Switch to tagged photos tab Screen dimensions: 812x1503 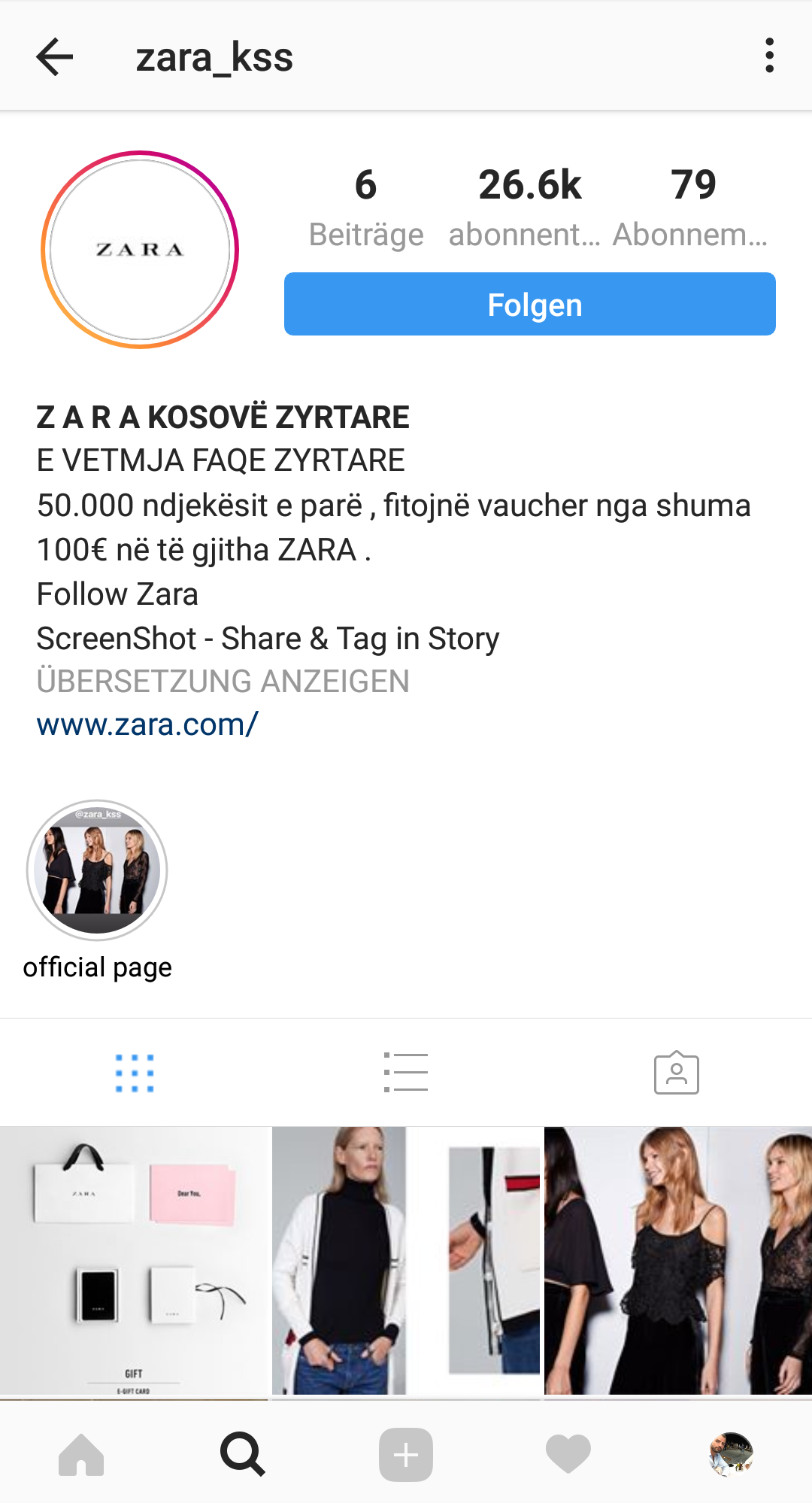pos(677,1073)
